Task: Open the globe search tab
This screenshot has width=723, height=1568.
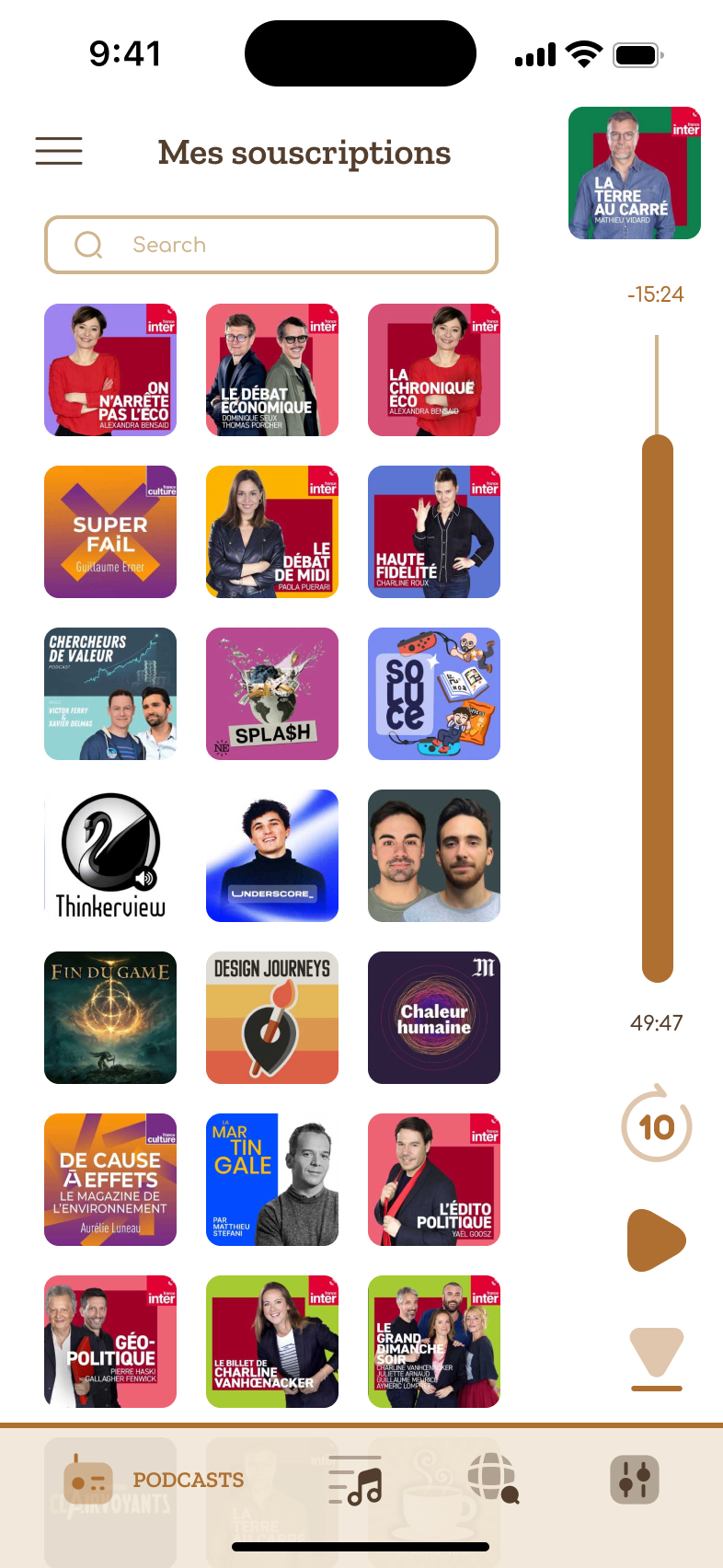Action: coord(493,1480)
